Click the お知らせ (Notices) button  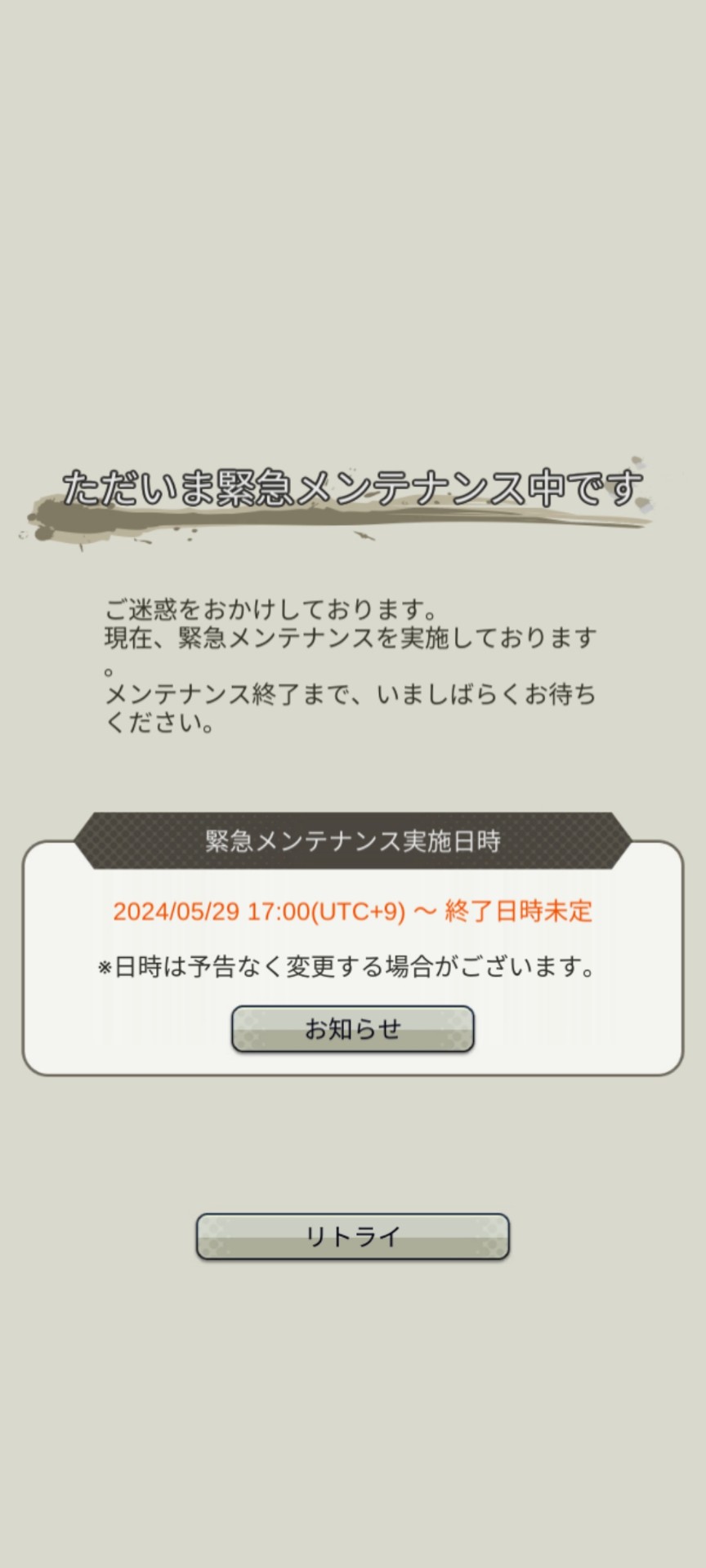tap(353, 1028)
